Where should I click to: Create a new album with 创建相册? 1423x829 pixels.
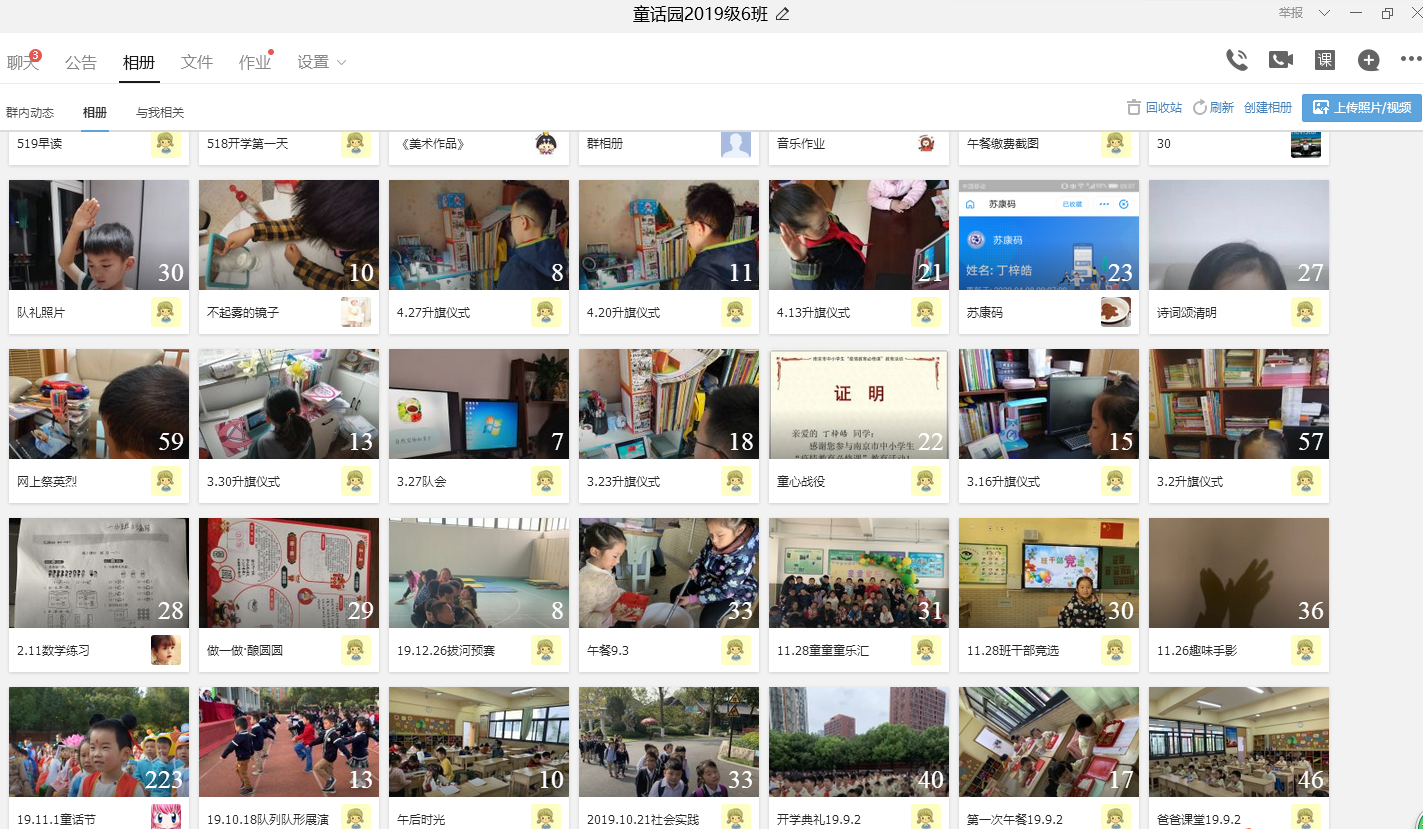pos(1268,107)
